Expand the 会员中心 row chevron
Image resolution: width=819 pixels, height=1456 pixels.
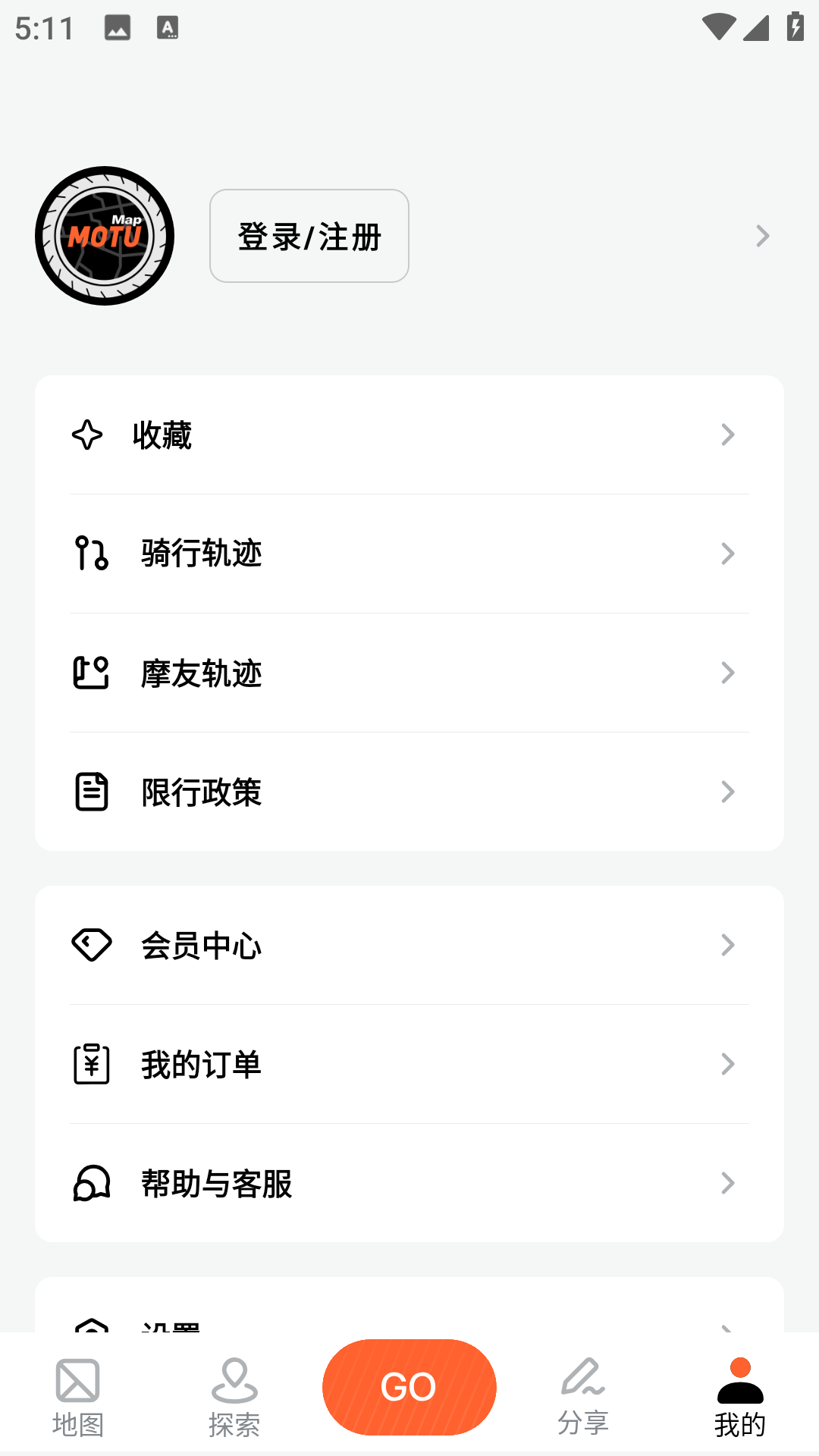pyautogui.click(x=727, y=944)
